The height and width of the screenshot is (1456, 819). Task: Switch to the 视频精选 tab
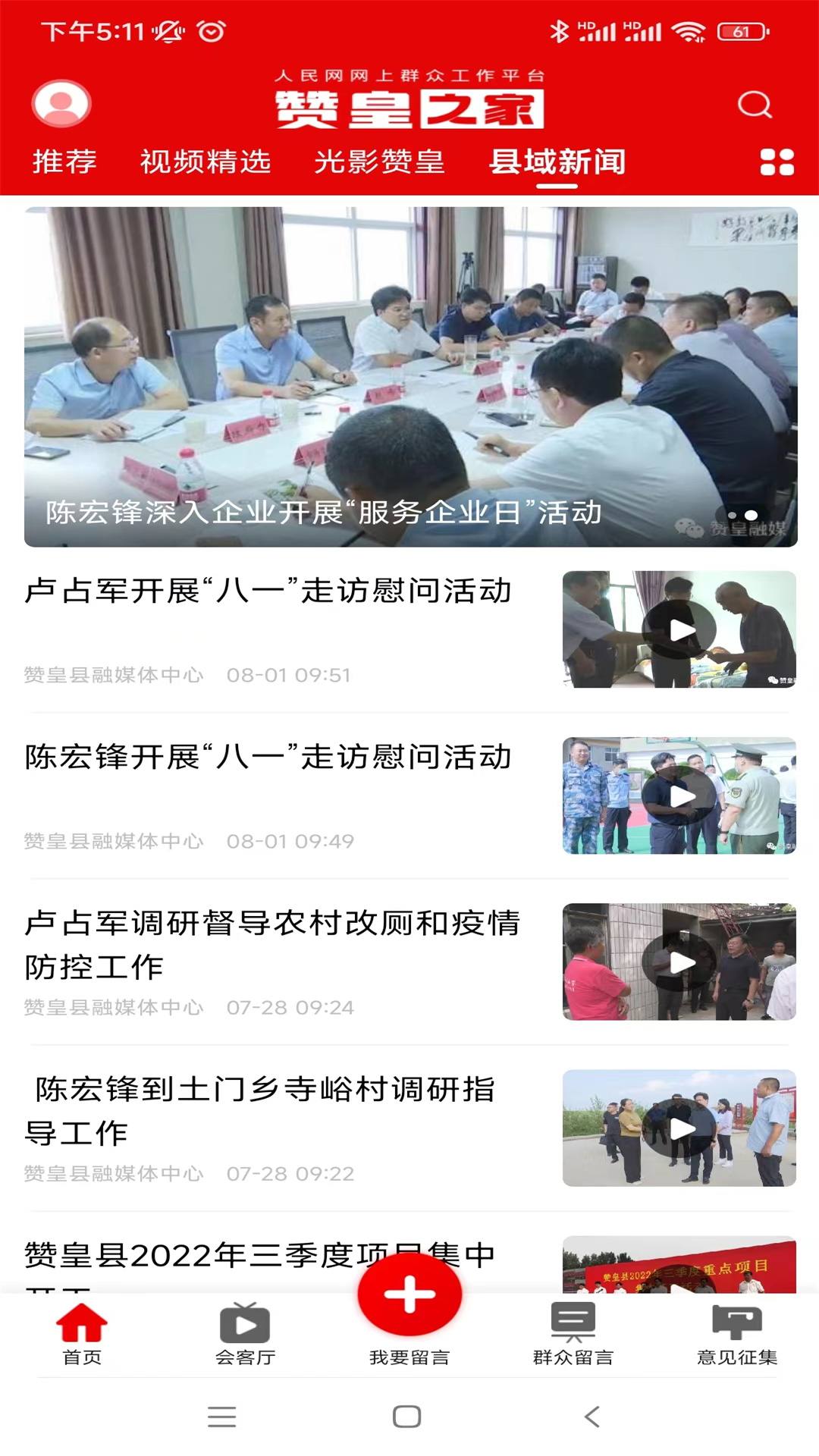click(x=206, y=162)
